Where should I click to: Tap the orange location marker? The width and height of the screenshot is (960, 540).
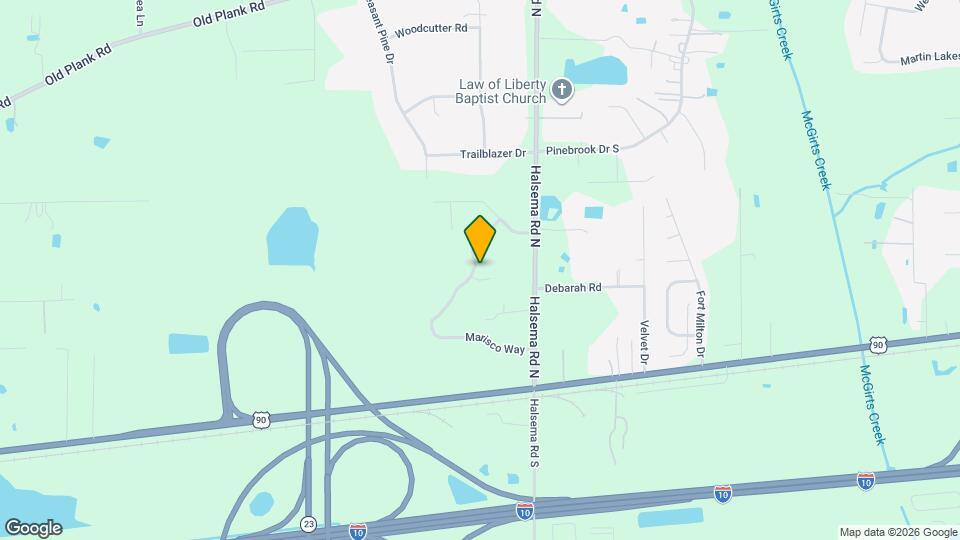click(480, 239)
